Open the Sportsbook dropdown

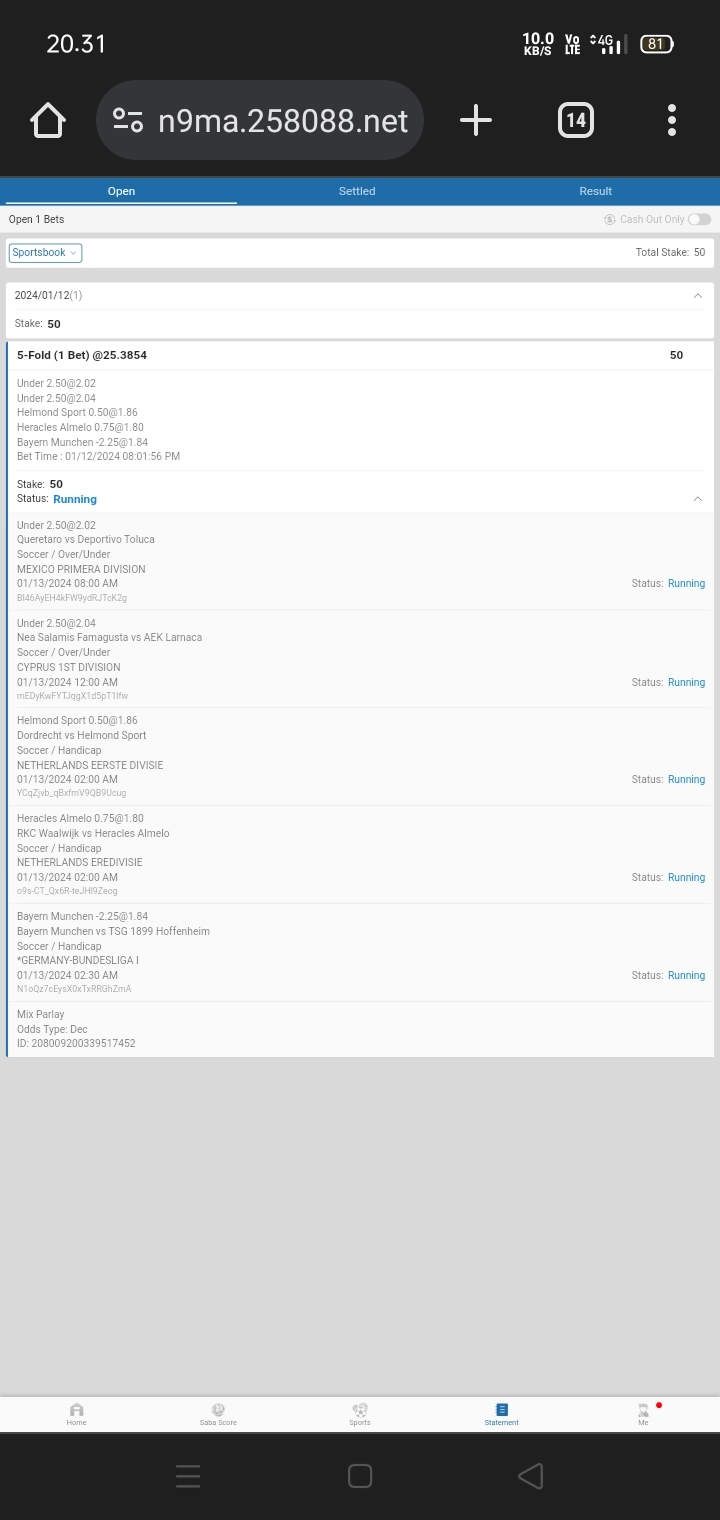pos(45,253)
